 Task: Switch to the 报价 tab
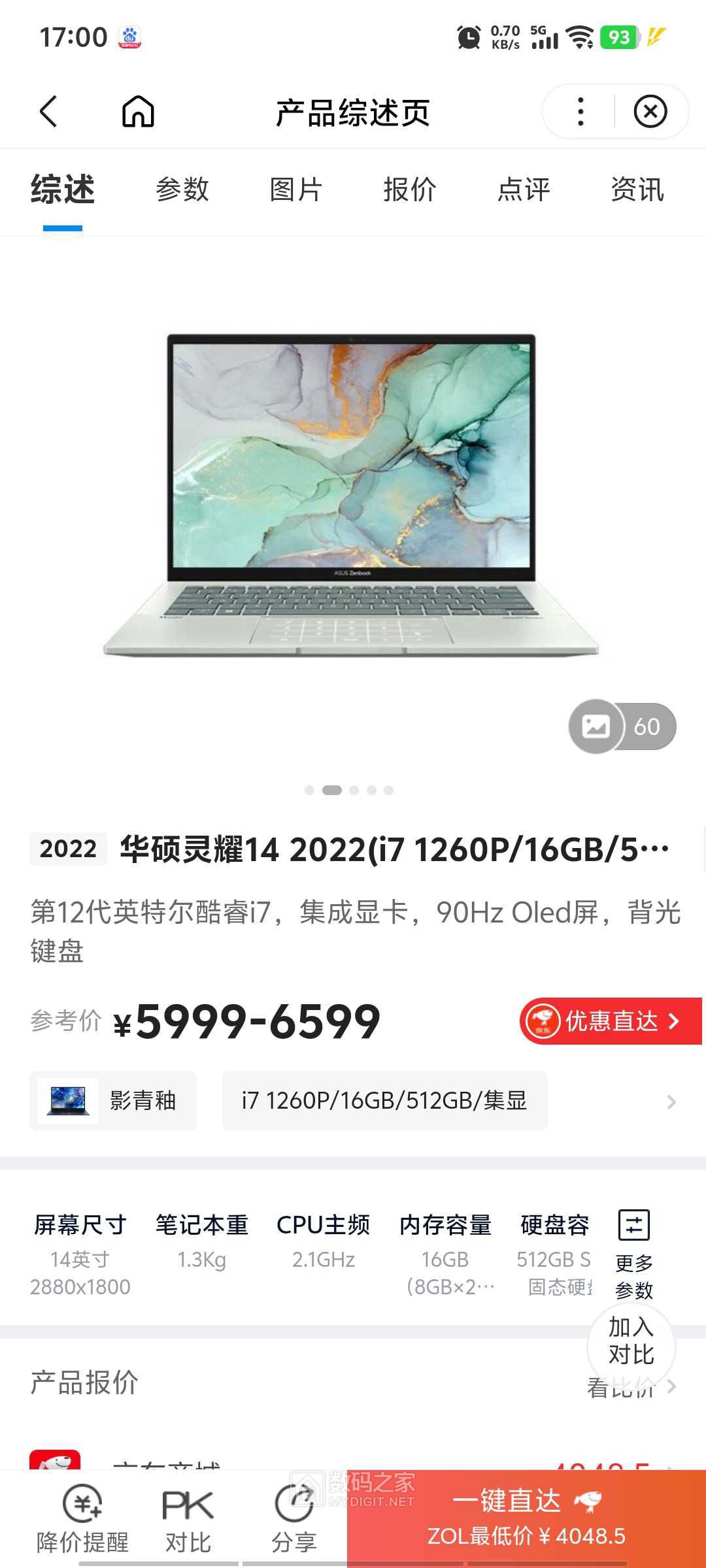pos(410,190)
